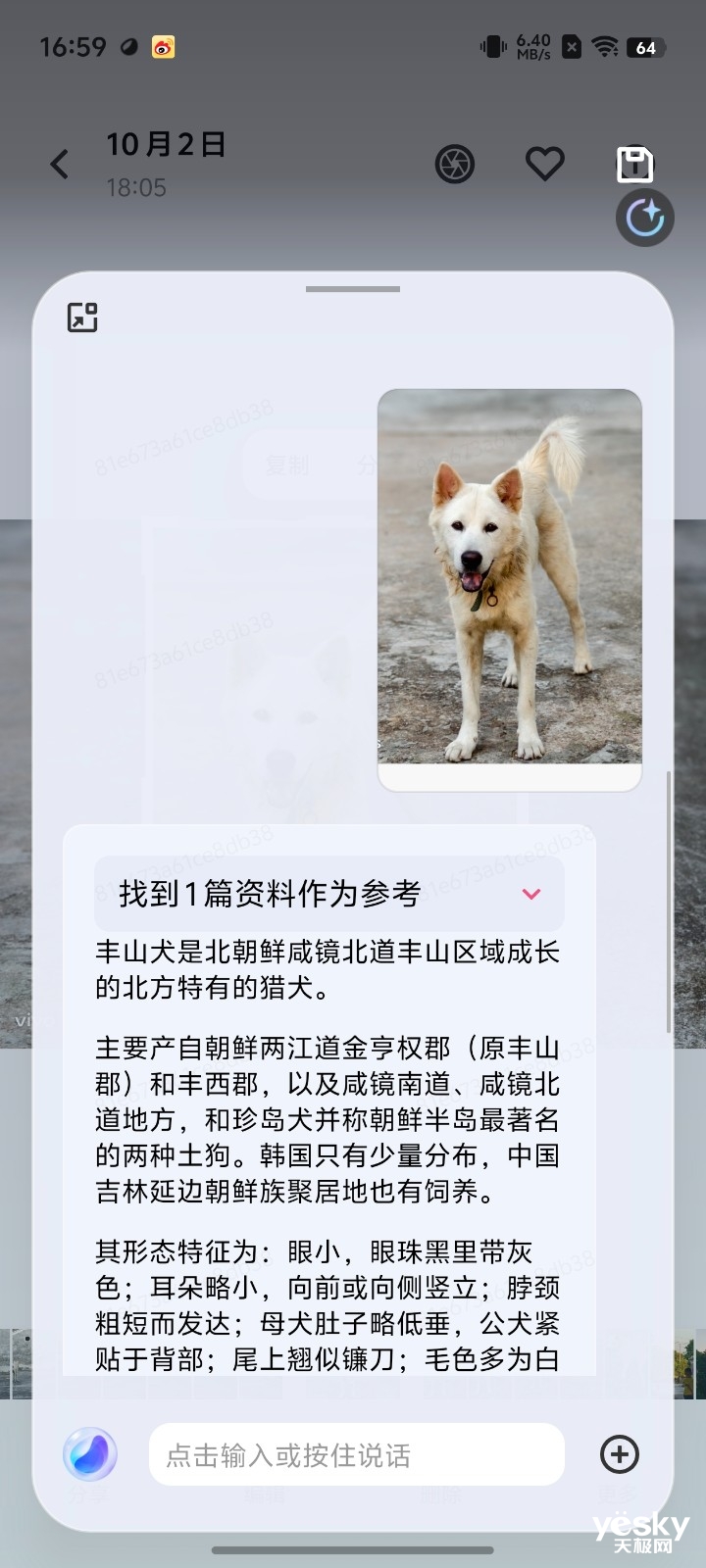Image resolution: width=706 pixels, height=1568 pixels.
Task: Open the lens recognition icon
Action: point(455,164)
